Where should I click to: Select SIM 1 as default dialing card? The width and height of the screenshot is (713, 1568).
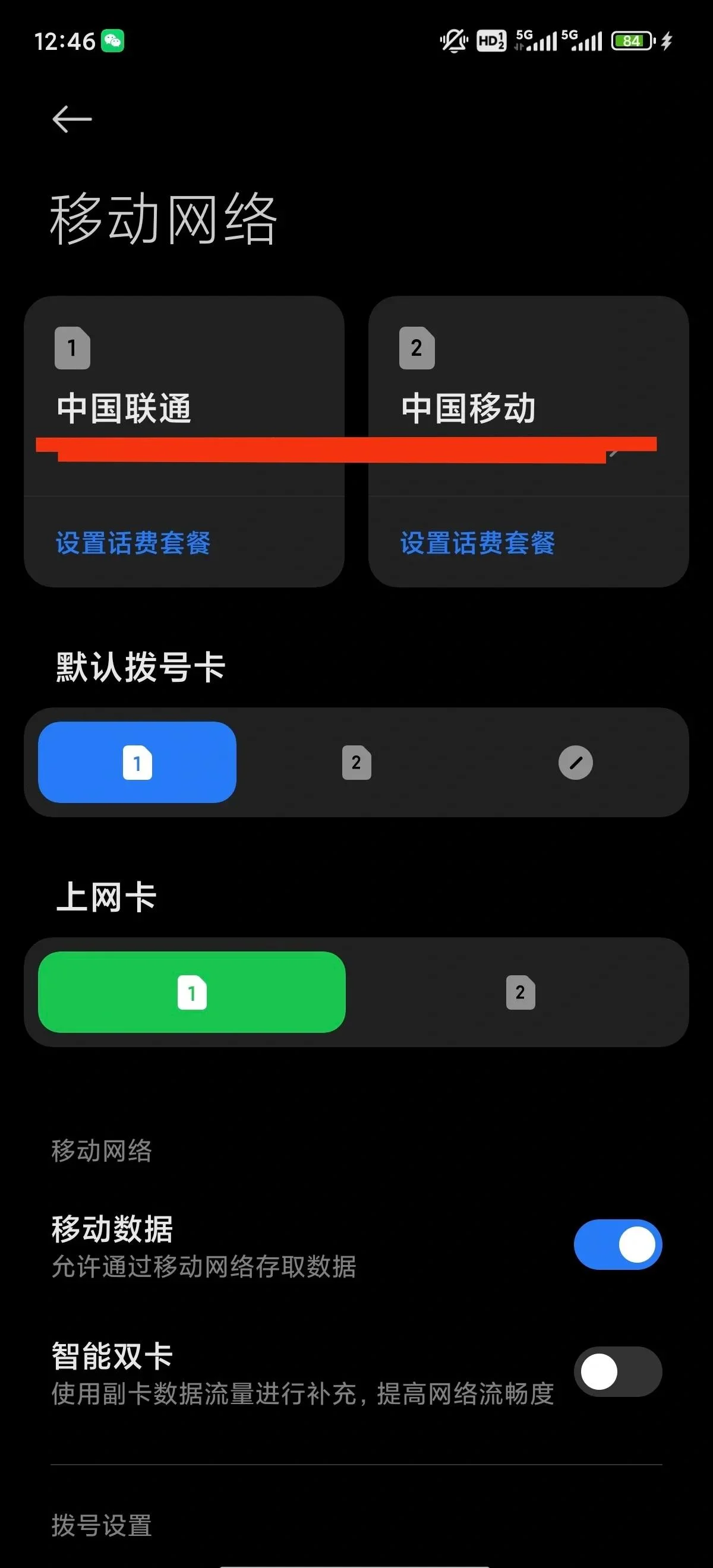tap(137, 762)
